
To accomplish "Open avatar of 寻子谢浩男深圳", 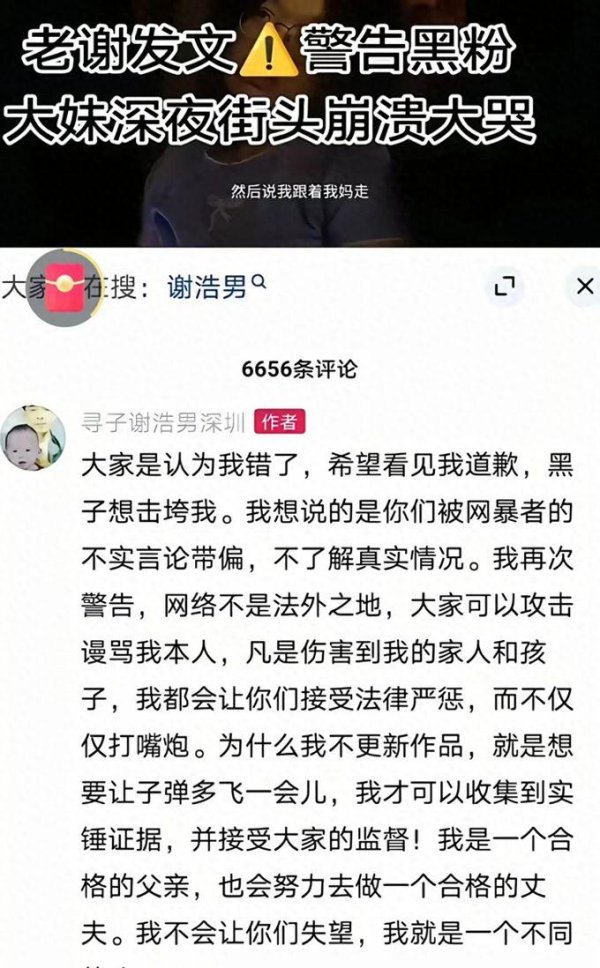I will click(x=32, y=438).
